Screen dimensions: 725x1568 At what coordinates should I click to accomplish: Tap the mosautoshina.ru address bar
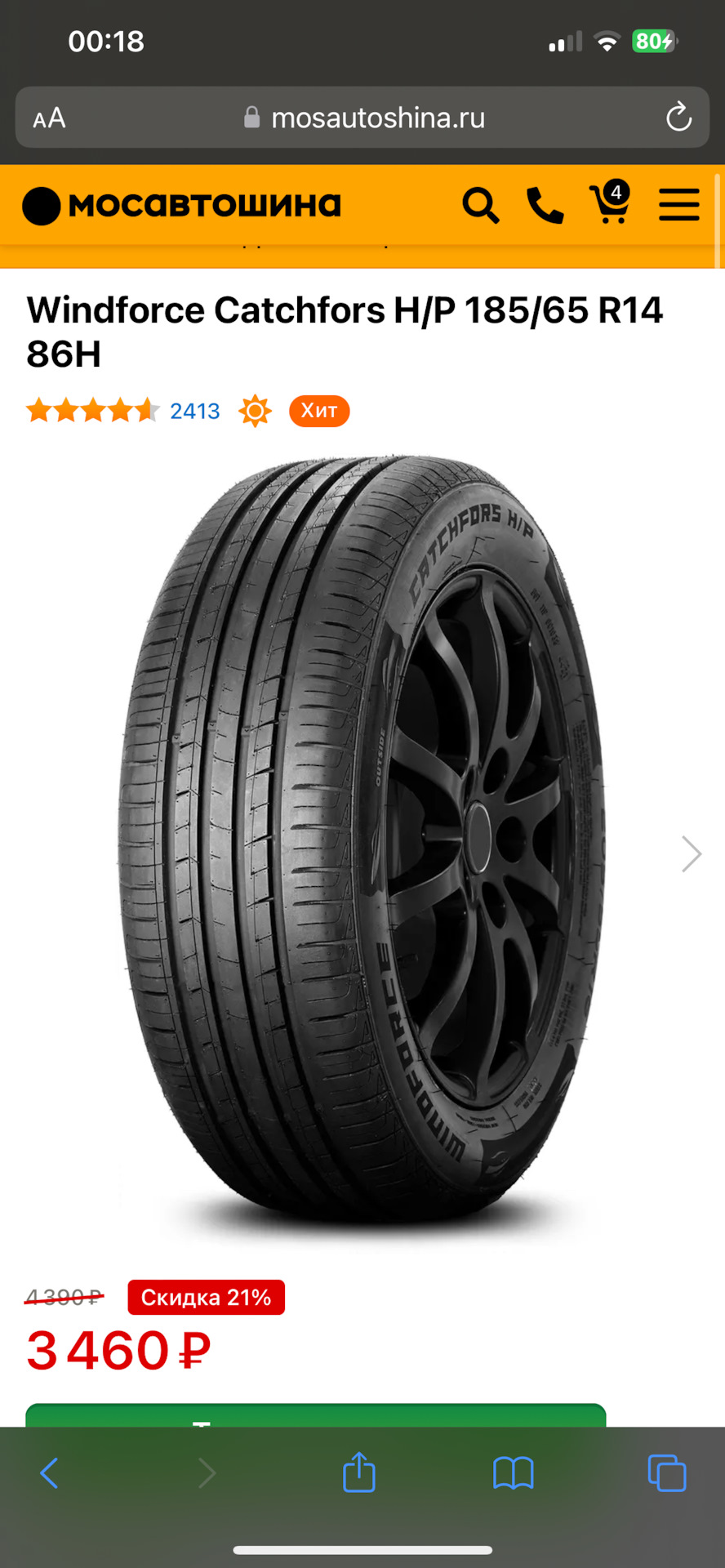pos(363,118)
